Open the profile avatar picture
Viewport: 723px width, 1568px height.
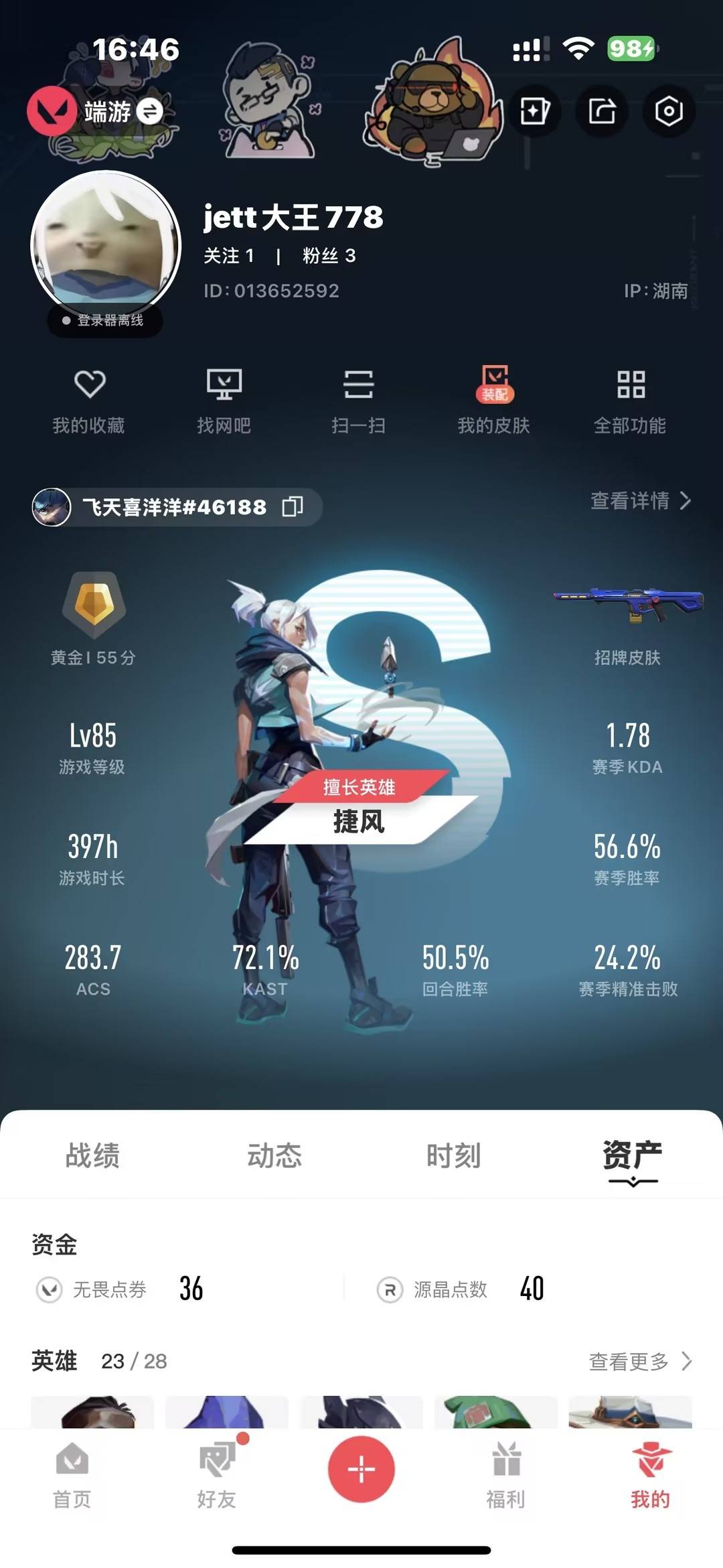pyautogui.click(x=106, y=246)
